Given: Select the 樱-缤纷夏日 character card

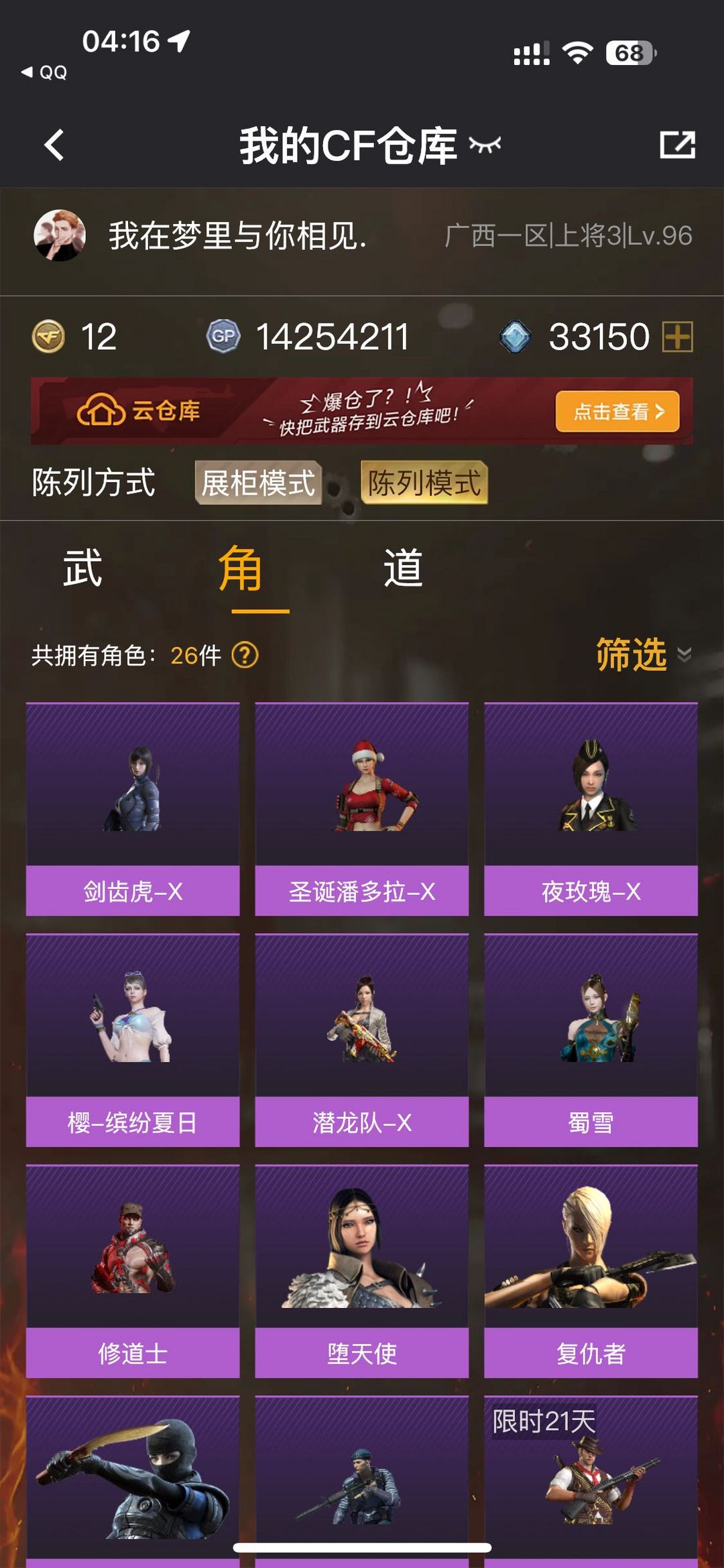Looking at the screenshot, I should [x=133, y=1040].
